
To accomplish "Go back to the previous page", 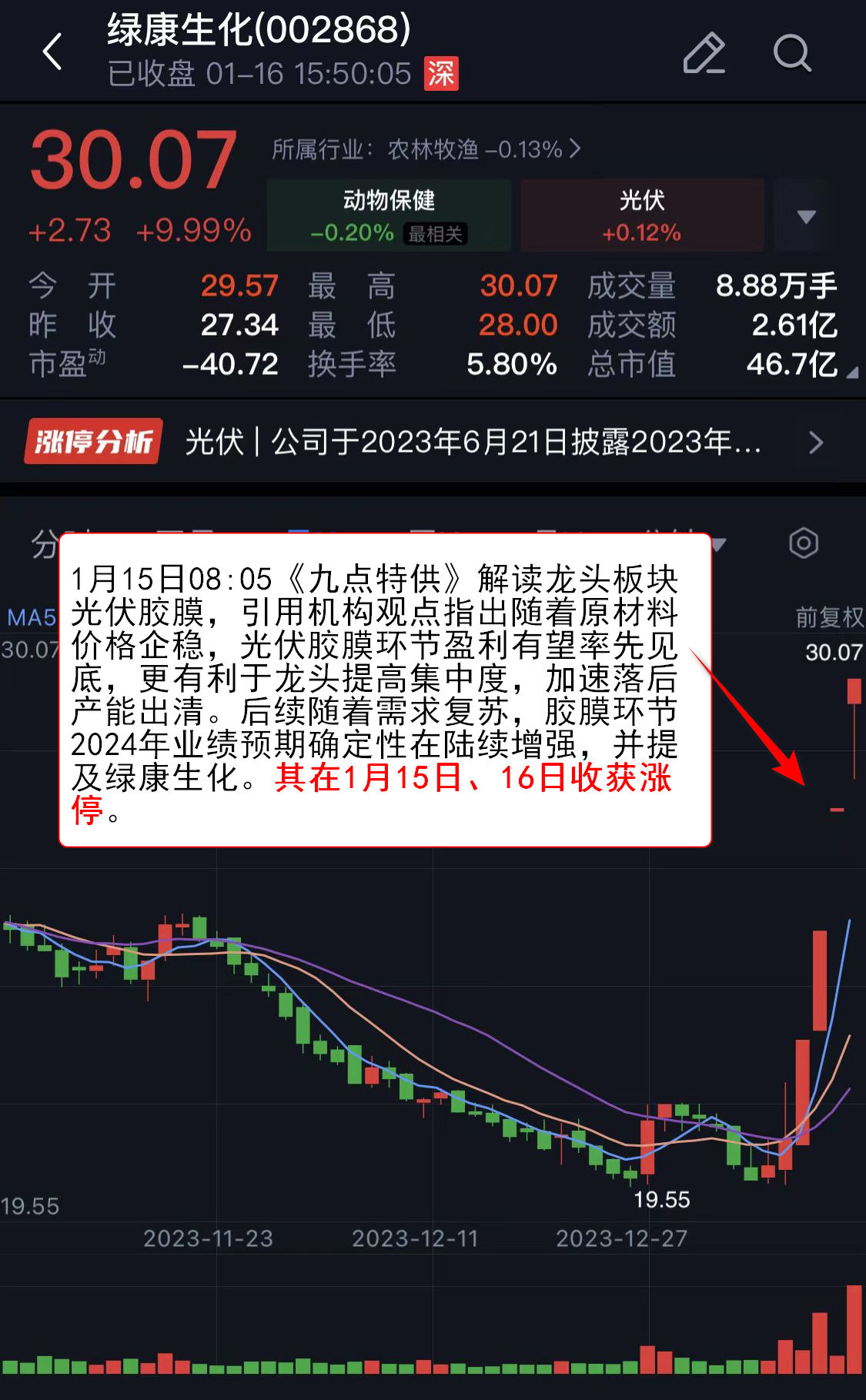I will [52, 52].
